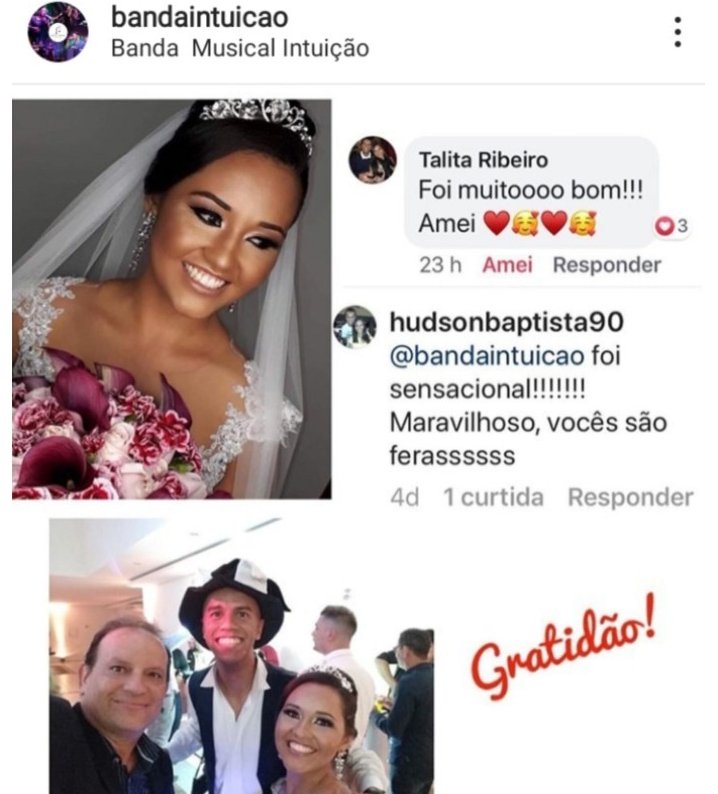
Task: Open the bandaintuicao username link
Action: (199, 17)
